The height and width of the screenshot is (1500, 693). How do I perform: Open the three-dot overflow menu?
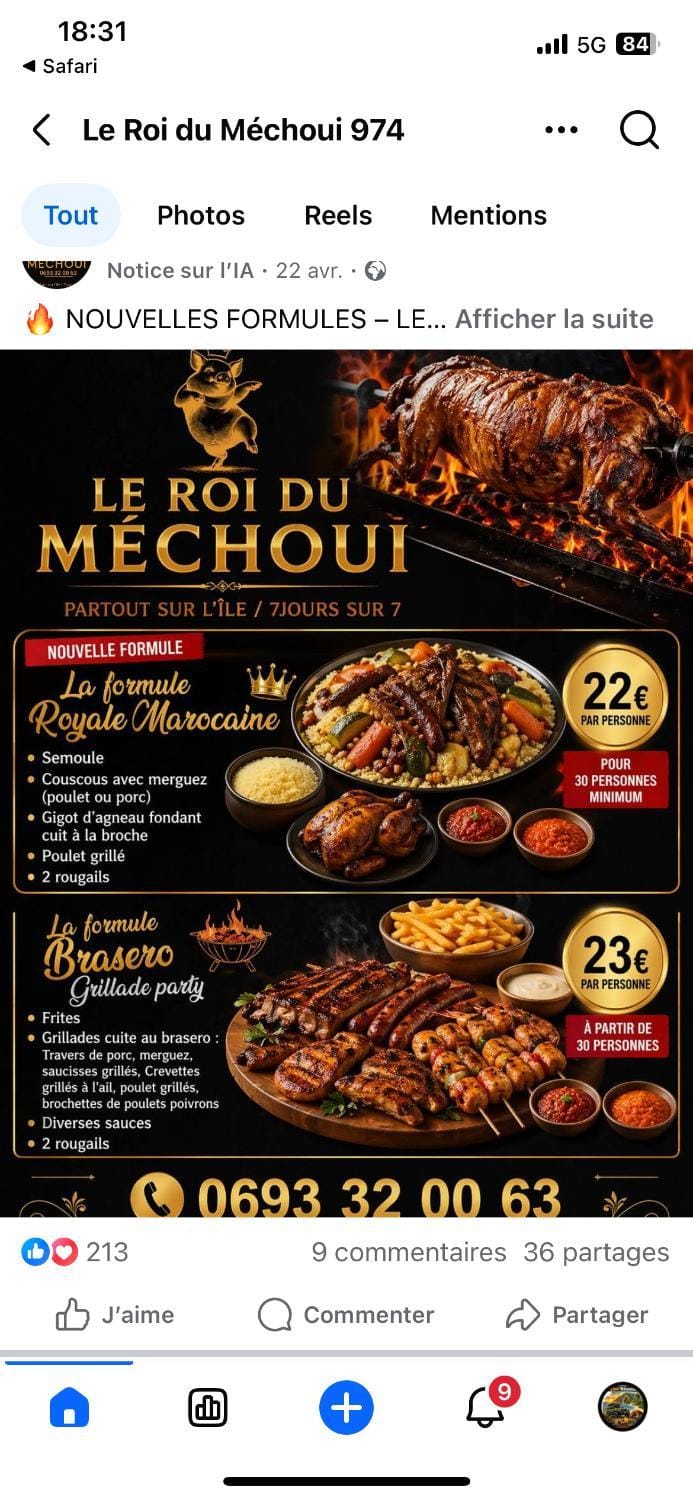click(561, 130)
